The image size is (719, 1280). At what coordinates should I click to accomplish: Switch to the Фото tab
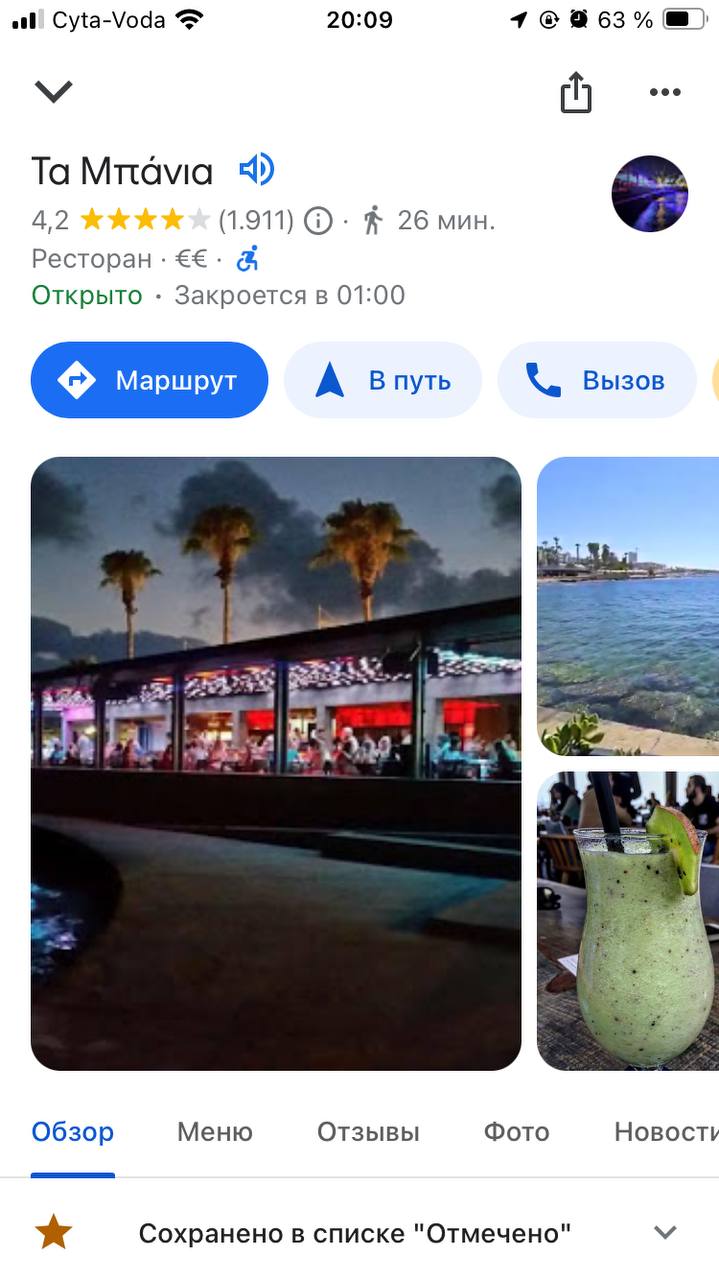517,1132
